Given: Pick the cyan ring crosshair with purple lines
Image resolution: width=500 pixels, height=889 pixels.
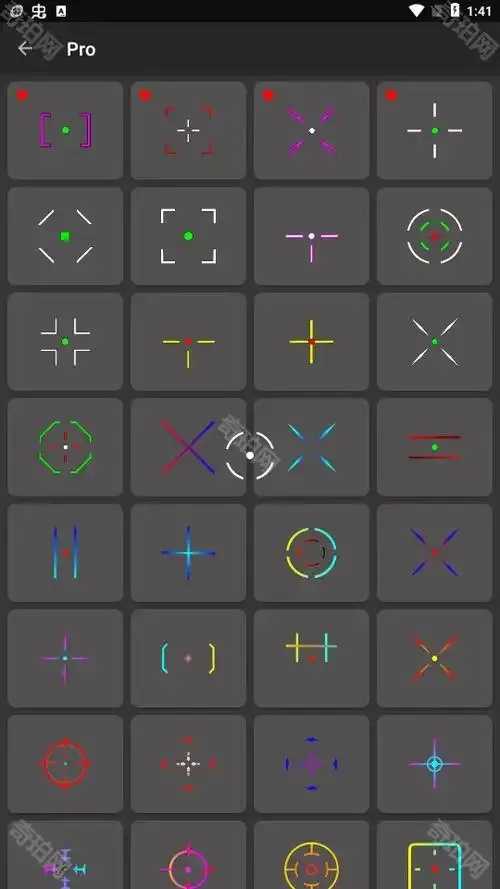Looking at the screenshot, I should (x=435, y=764).
